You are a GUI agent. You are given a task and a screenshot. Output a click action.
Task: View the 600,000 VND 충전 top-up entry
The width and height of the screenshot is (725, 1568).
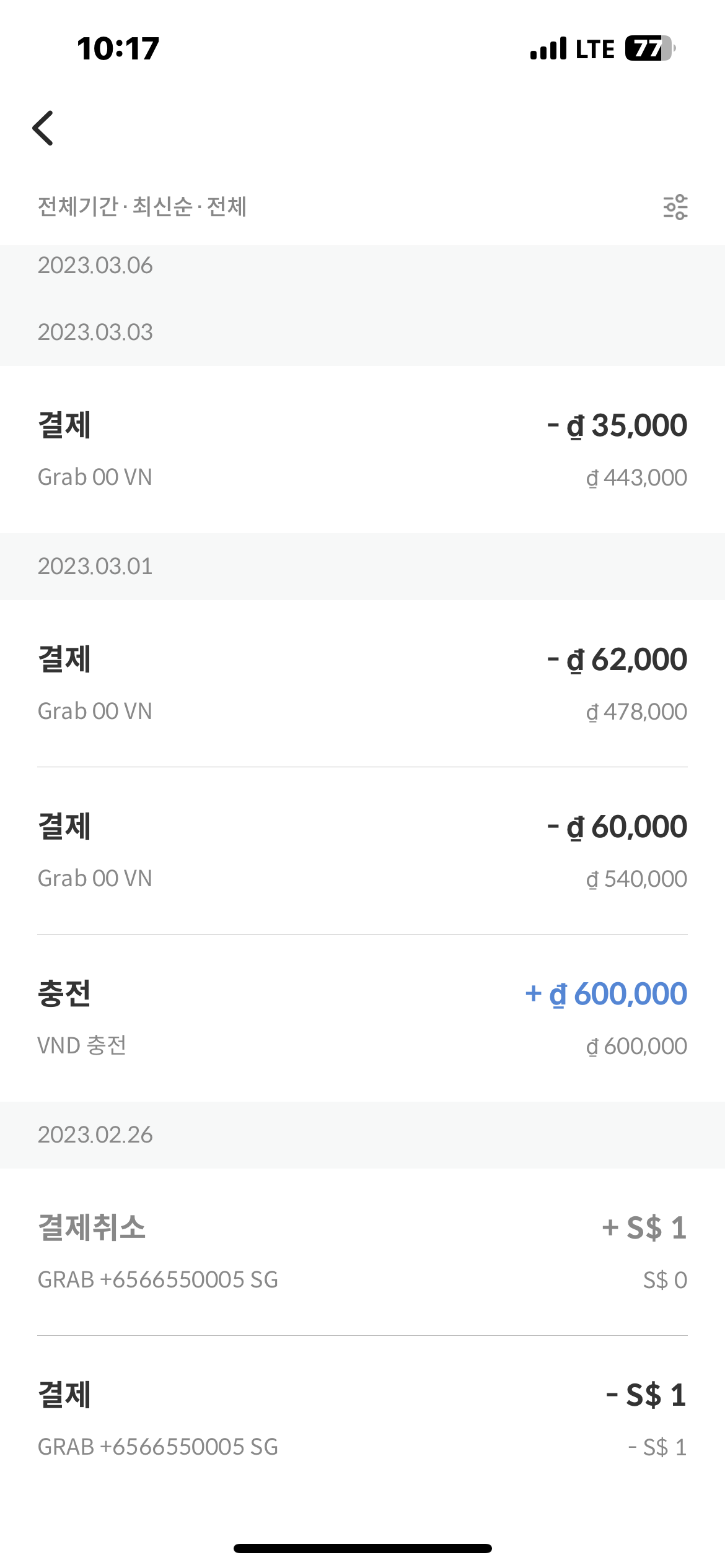point(362,1018)
